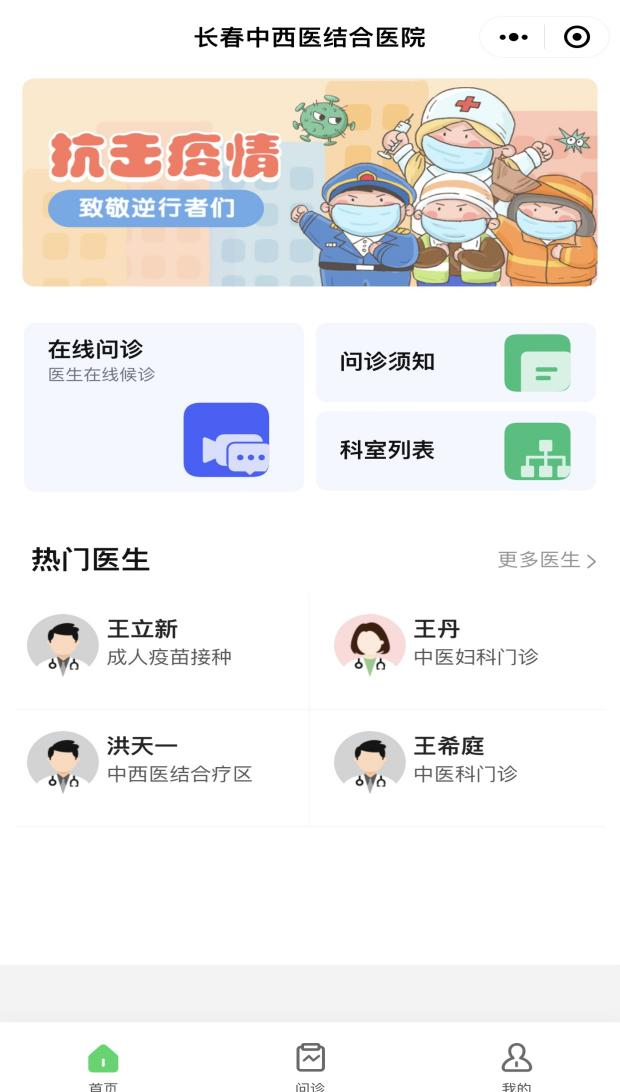View doctor 洪天一's details
Image resolution: width=620 pixels, height=1092 pixels.
(162, 760)
